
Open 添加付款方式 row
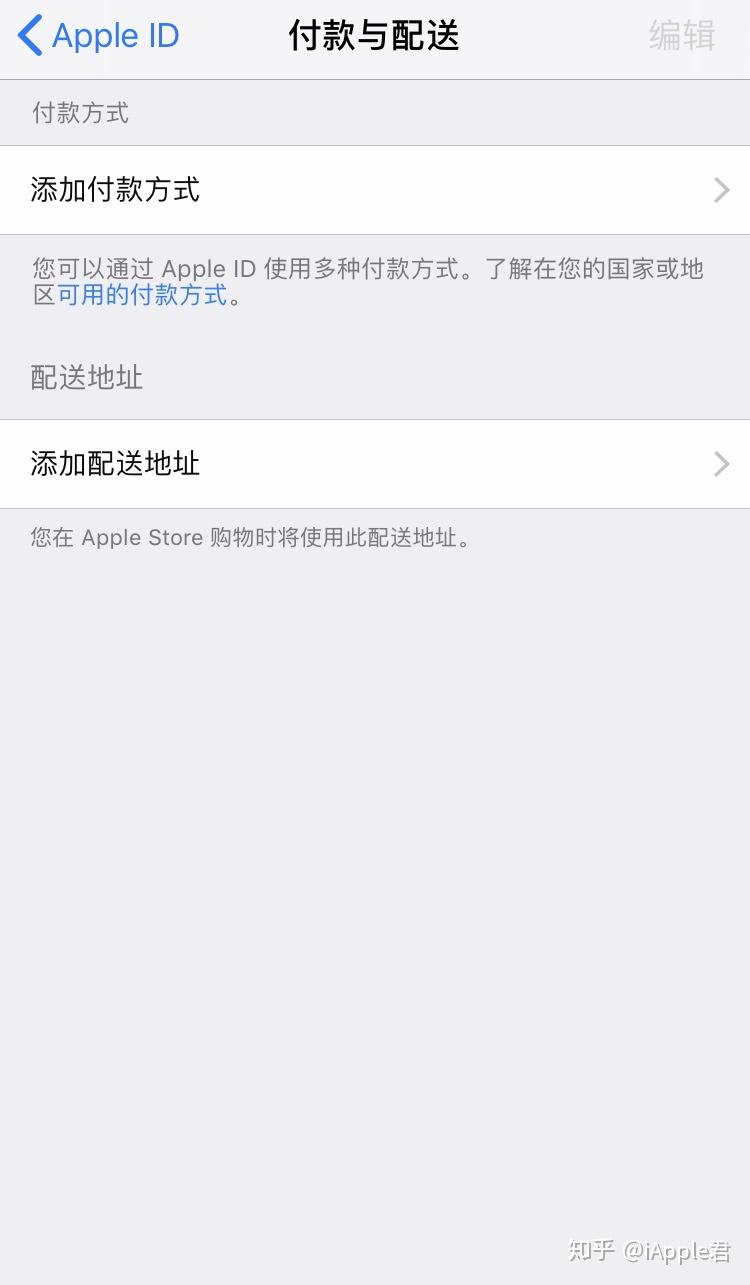[375, 190]
